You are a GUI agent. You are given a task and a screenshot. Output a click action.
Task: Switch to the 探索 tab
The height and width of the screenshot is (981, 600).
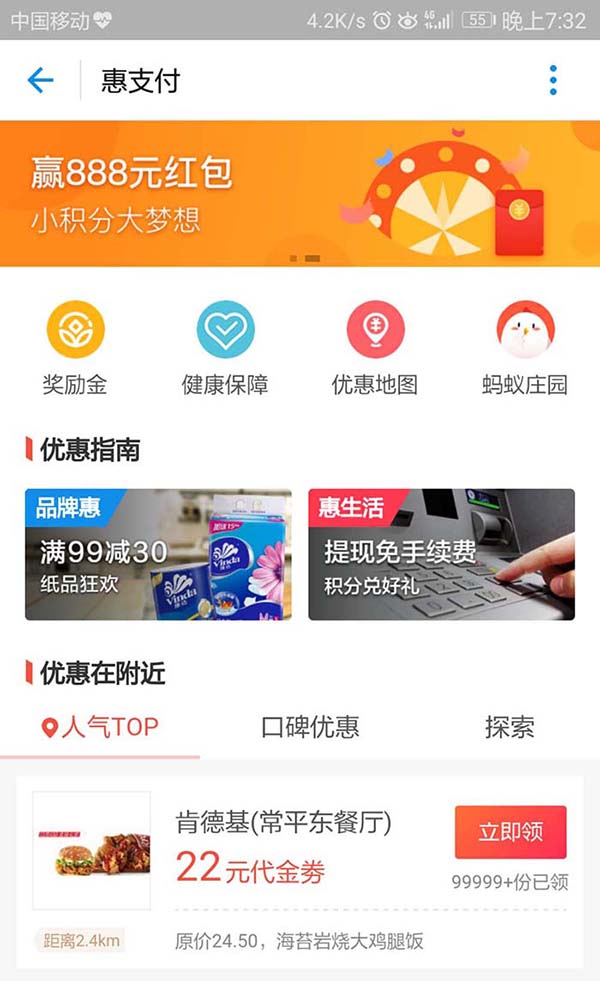(x=509, y=727)
